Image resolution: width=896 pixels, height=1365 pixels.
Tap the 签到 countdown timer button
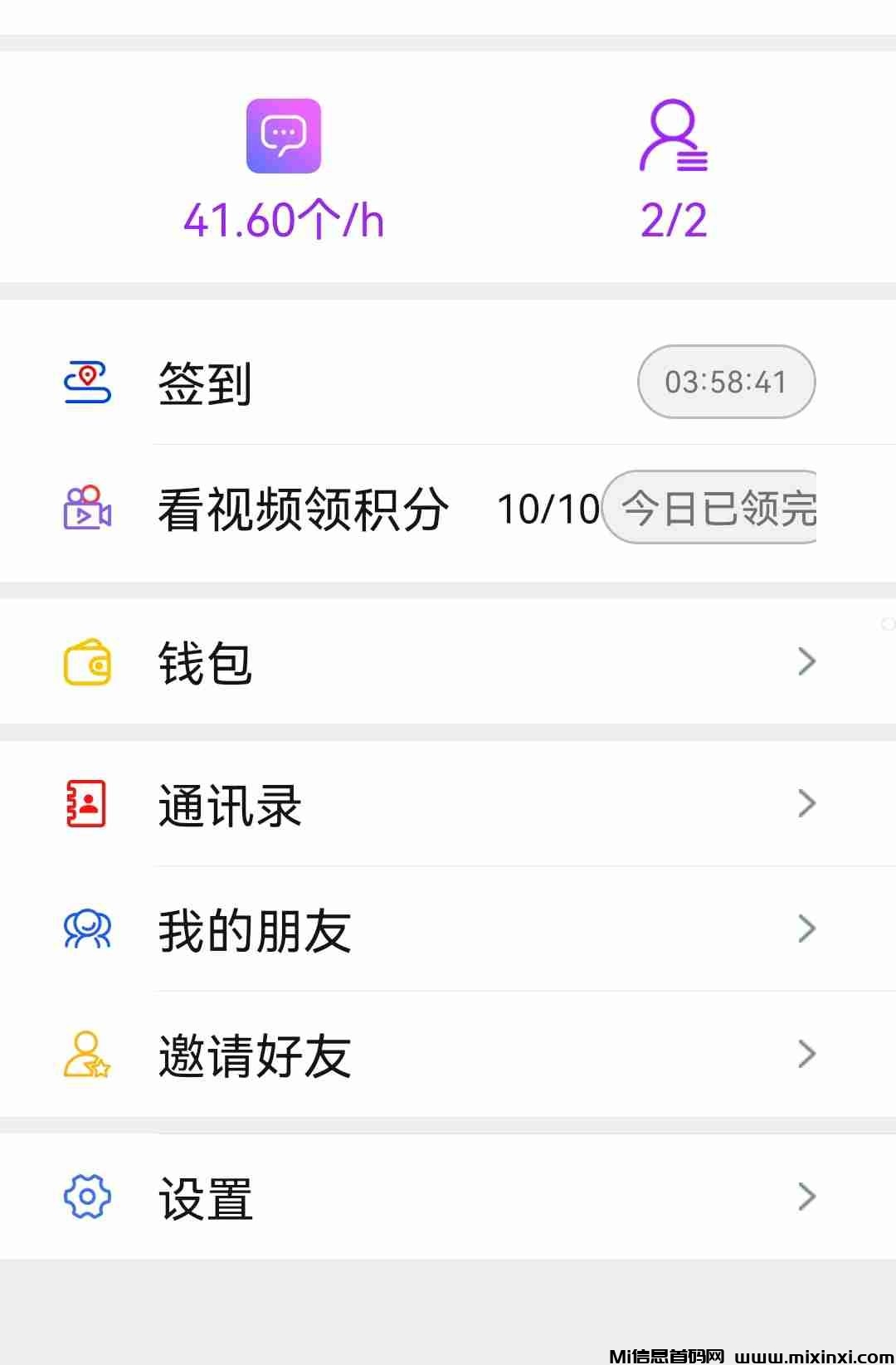pos(726,382)
